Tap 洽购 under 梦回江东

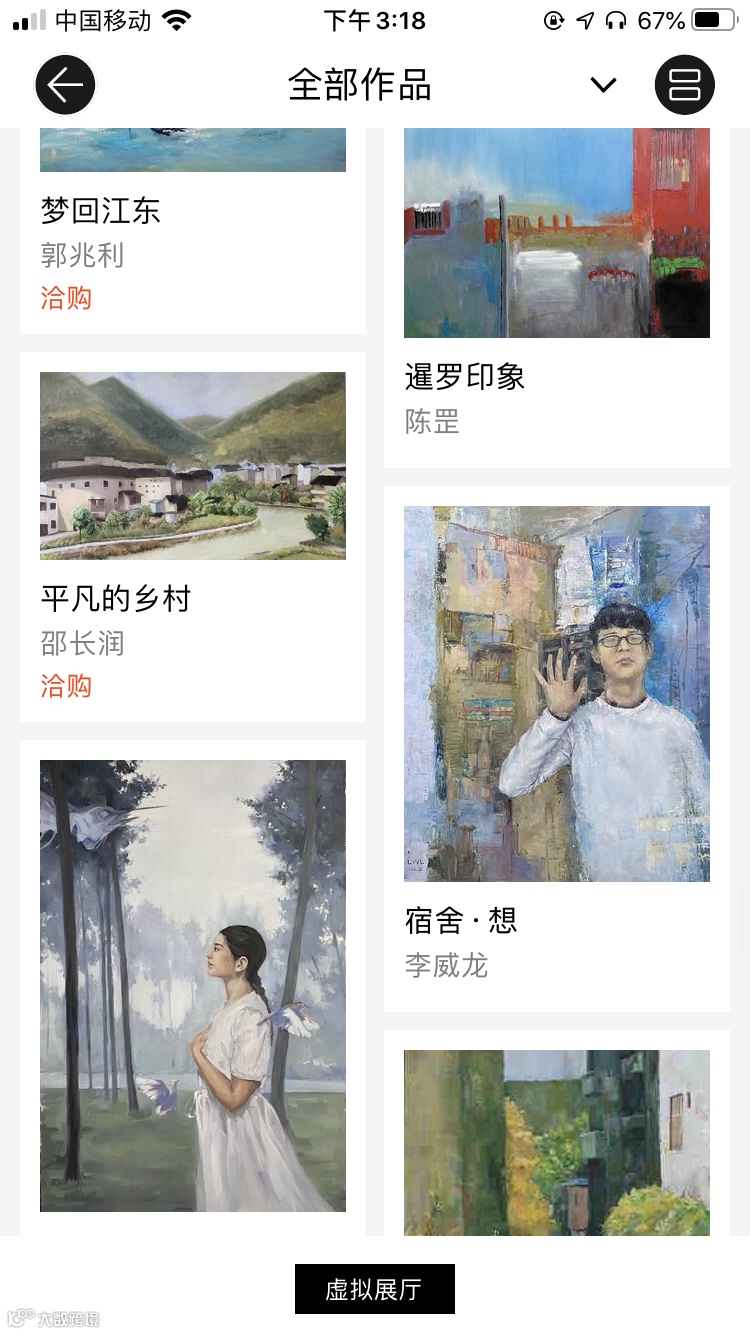pyautogui.click(x=66, y=298)
